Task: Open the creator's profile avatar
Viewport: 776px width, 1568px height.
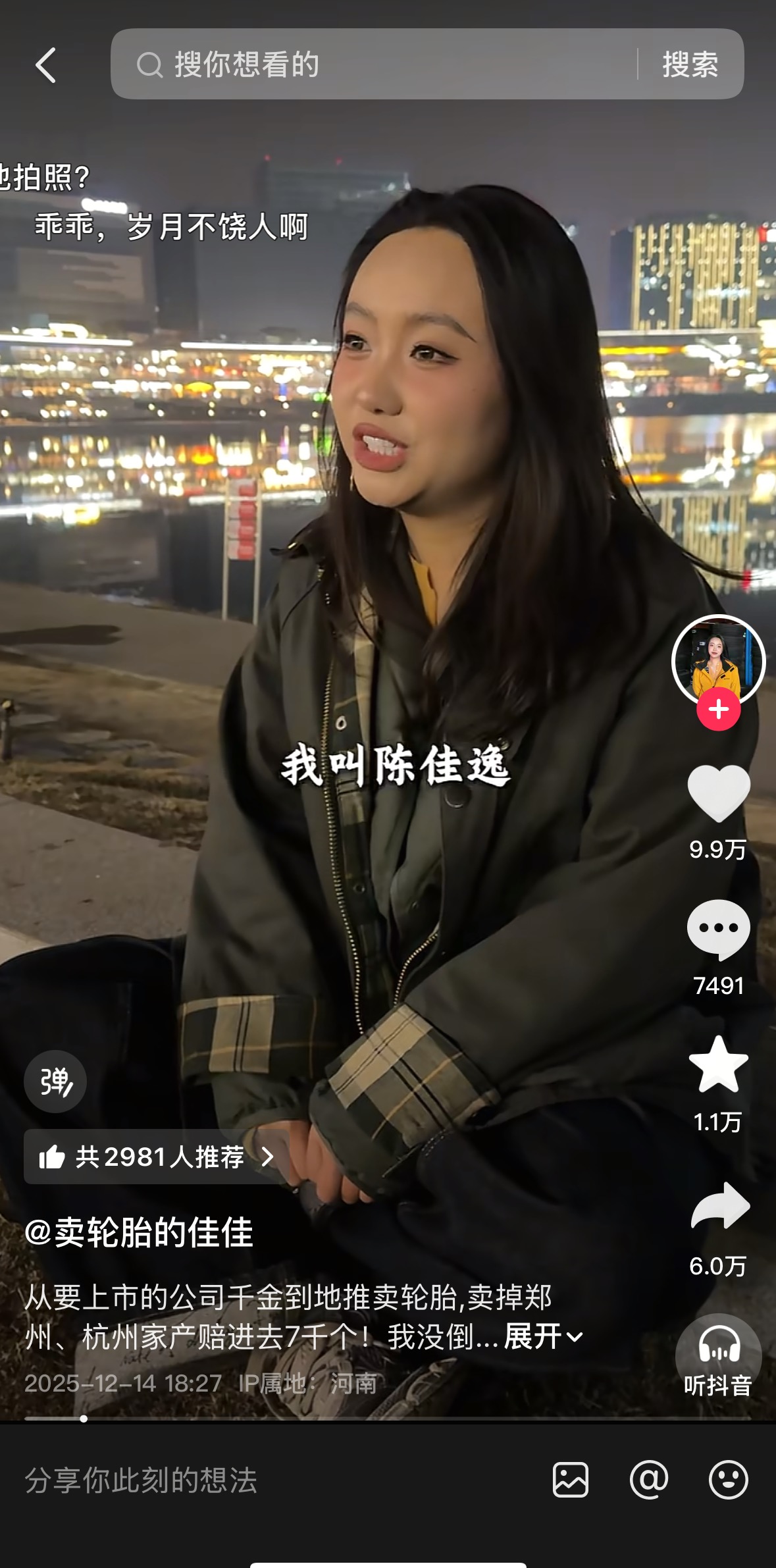Action: [718, 660]
